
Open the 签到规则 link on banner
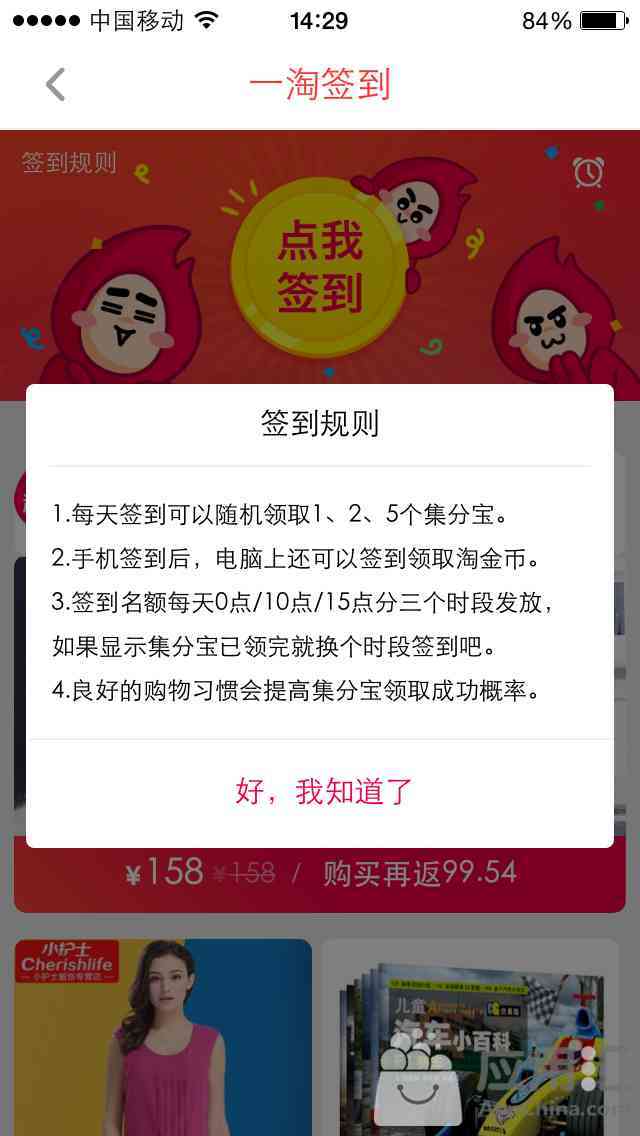(69, 163)
